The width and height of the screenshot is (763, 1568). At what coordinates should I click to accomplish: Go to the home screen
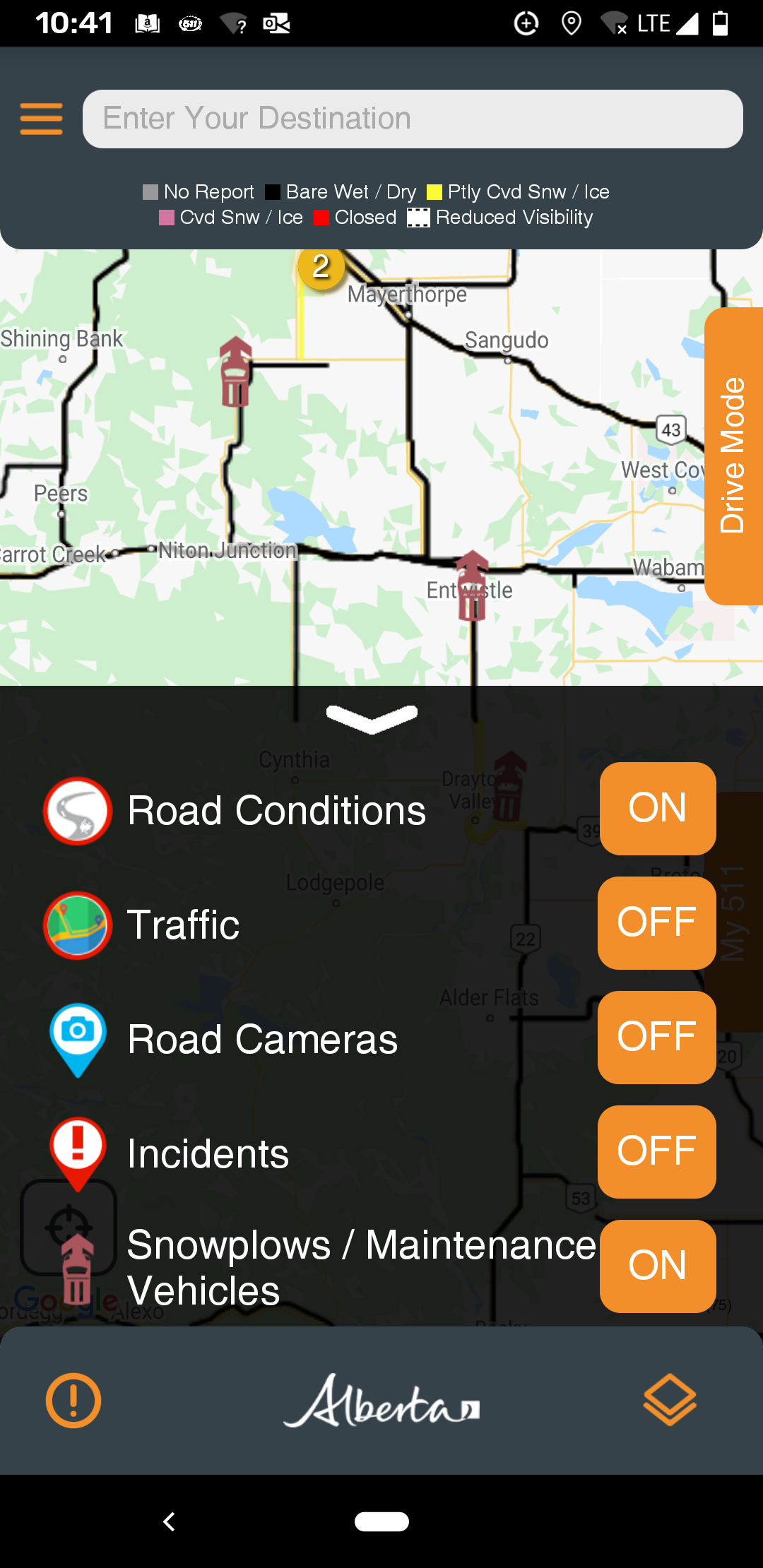[x=381, y=1521]
